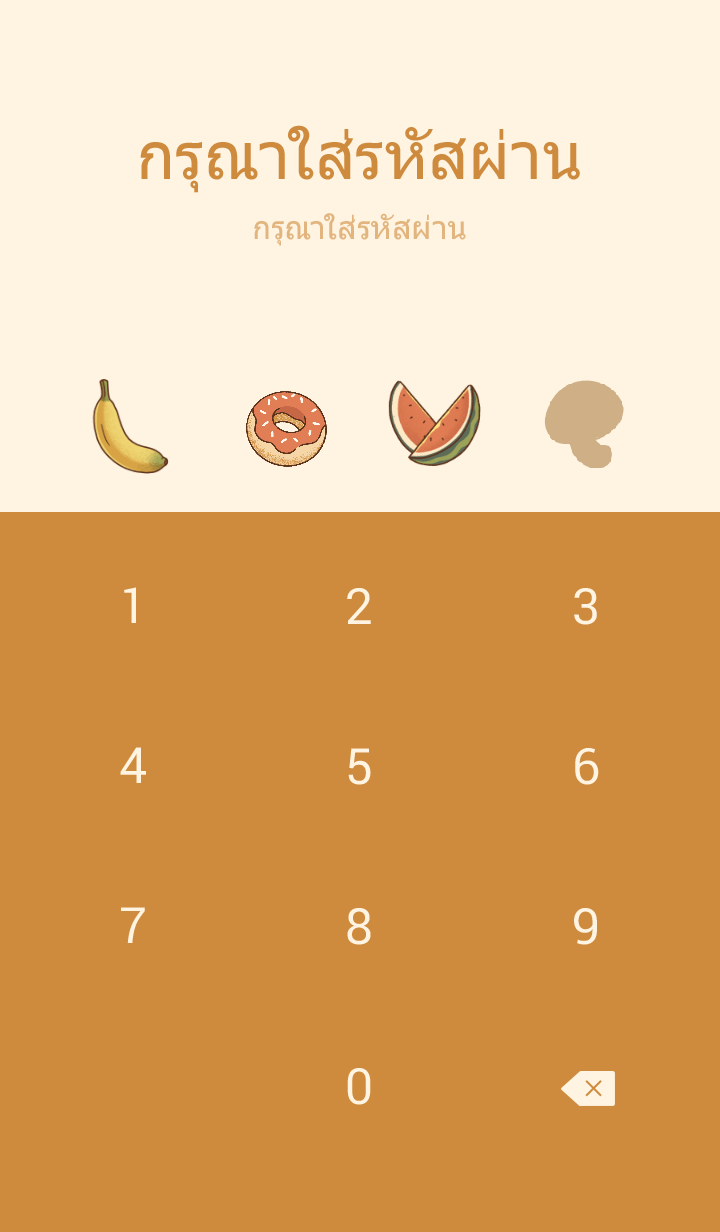Screen dimensions: 720x1232
Task: Tap the number 2 key
Action: click(x=359, y=607)
